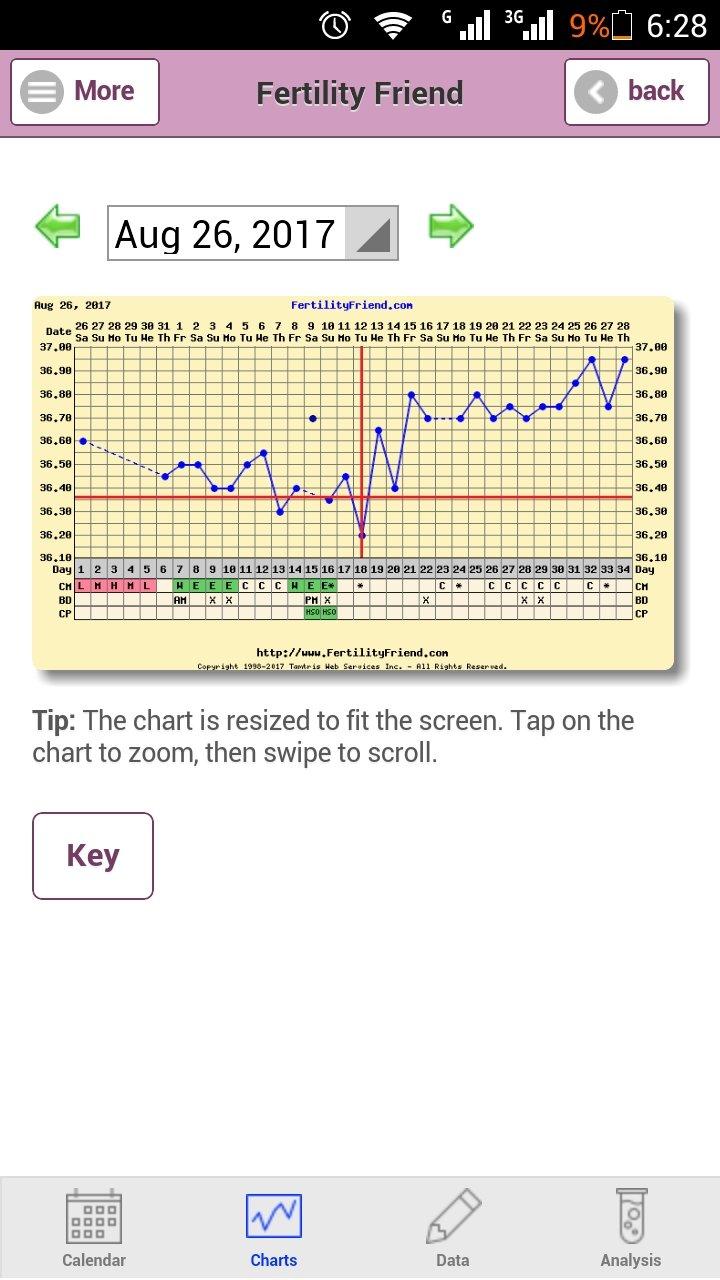Viewport: 720px width, 1280px height.
Task: Select the Charts tab
Action: 273,1228
